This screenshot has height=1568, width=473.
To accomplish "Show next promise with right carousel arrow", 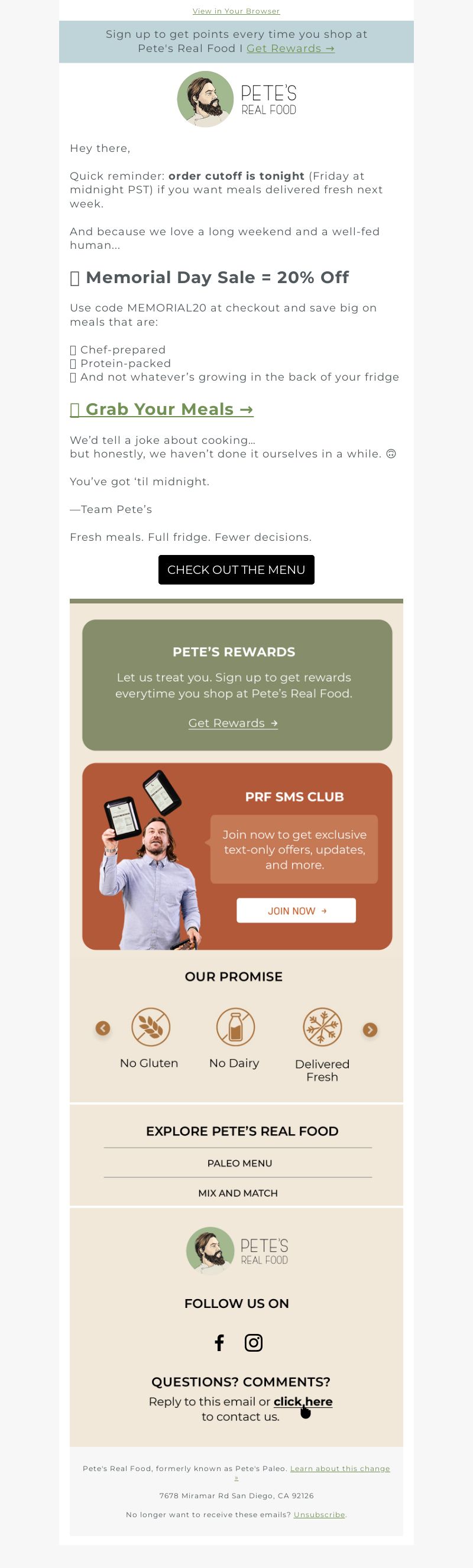I will pos(370,1030).
